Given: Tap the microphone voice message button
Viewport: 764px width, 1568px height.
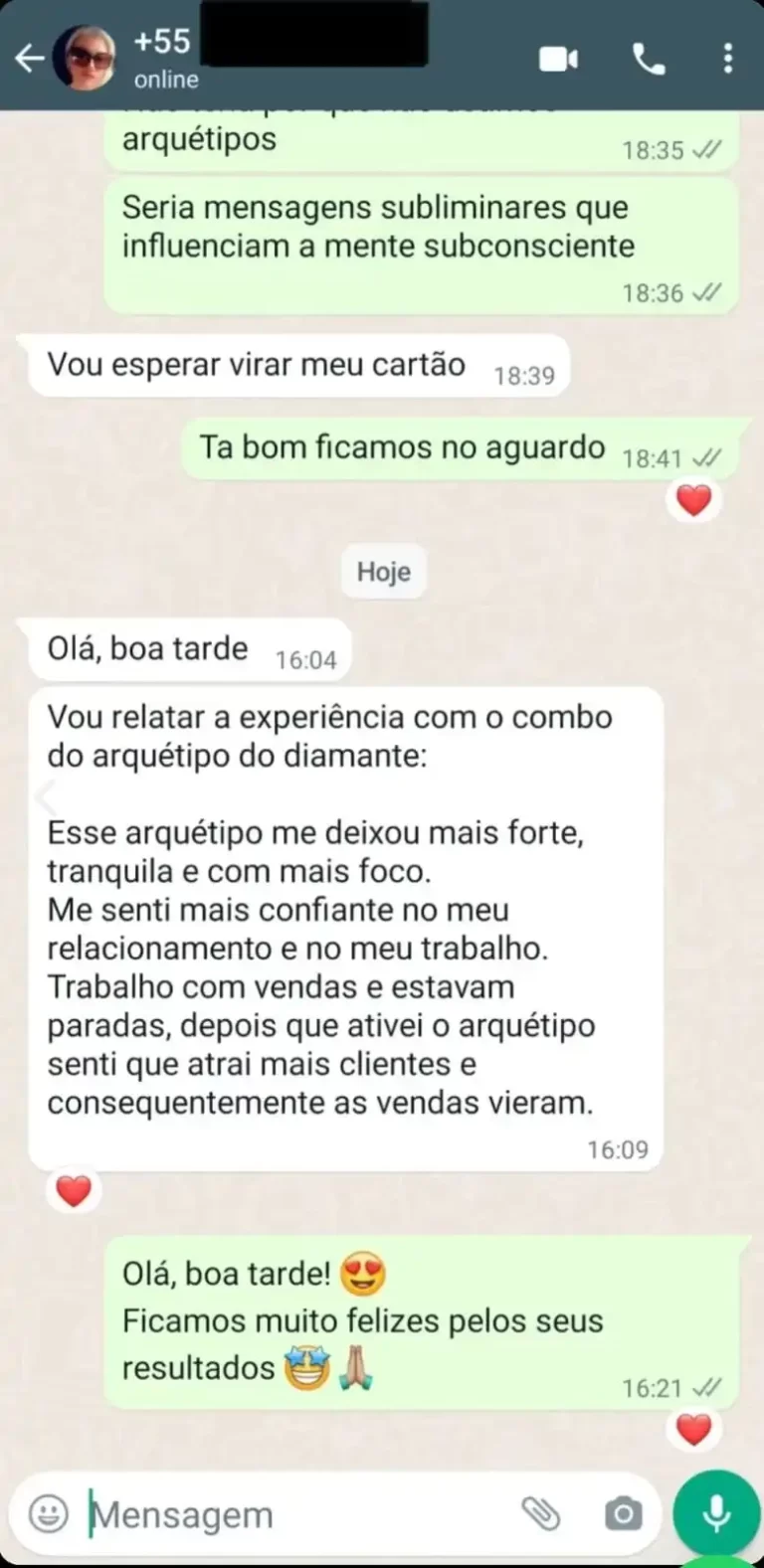Looking at the screenshot, I should (x=716, y=1514).
